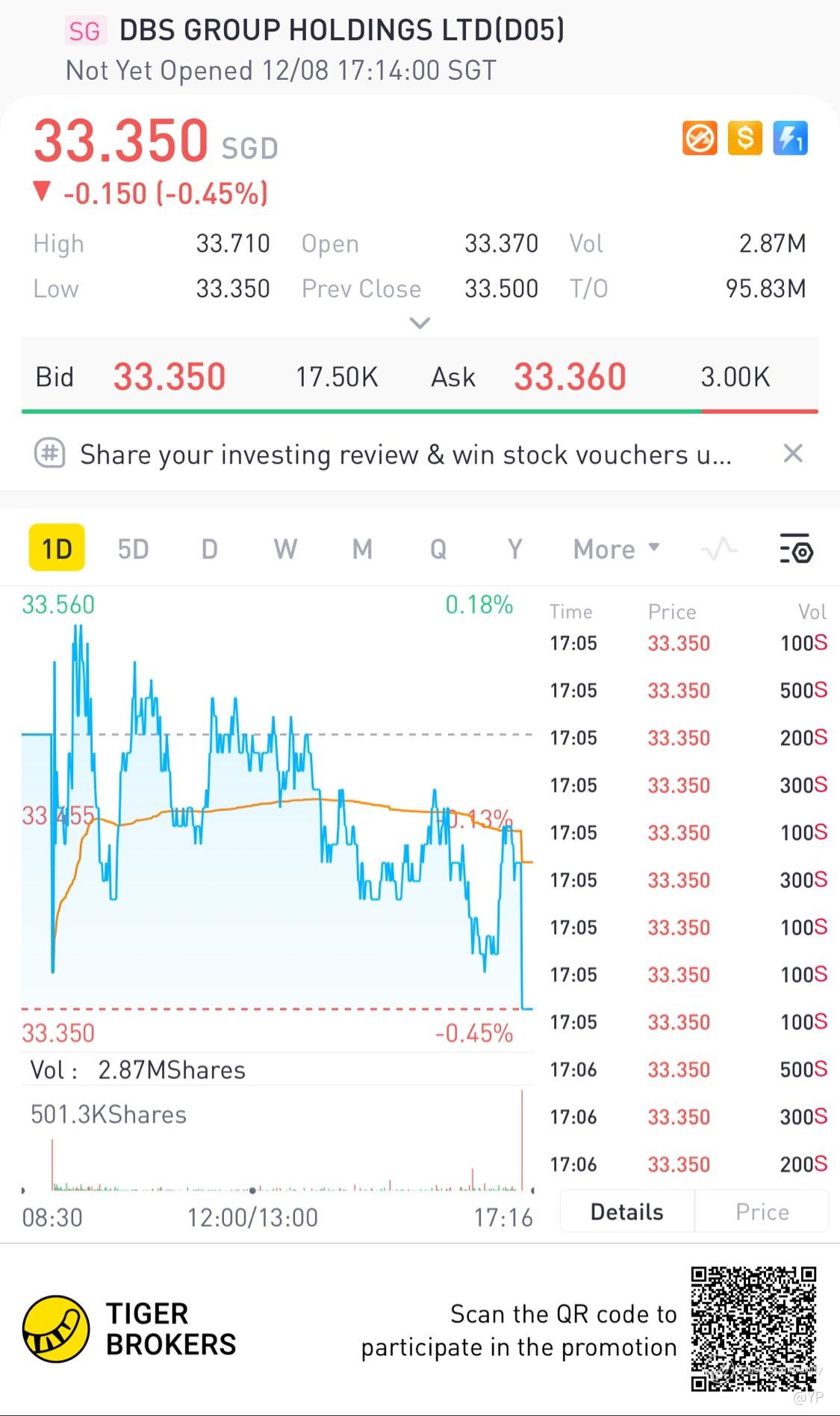Switch to the daily D chart

click(209, 550)
